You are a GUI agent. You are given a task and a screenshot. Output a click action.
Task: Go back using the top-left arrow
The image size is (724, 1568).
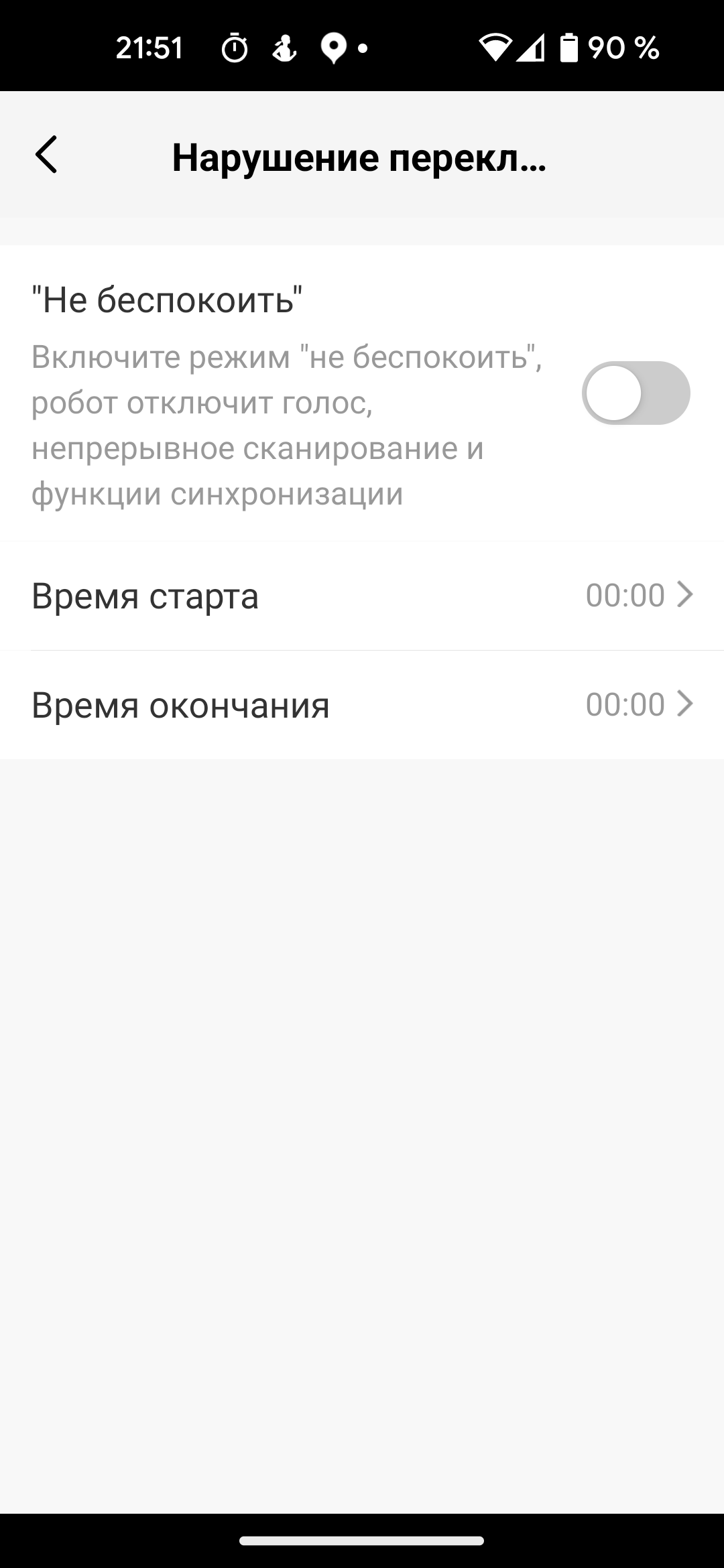pyautogui.click(x=46, y=155)
